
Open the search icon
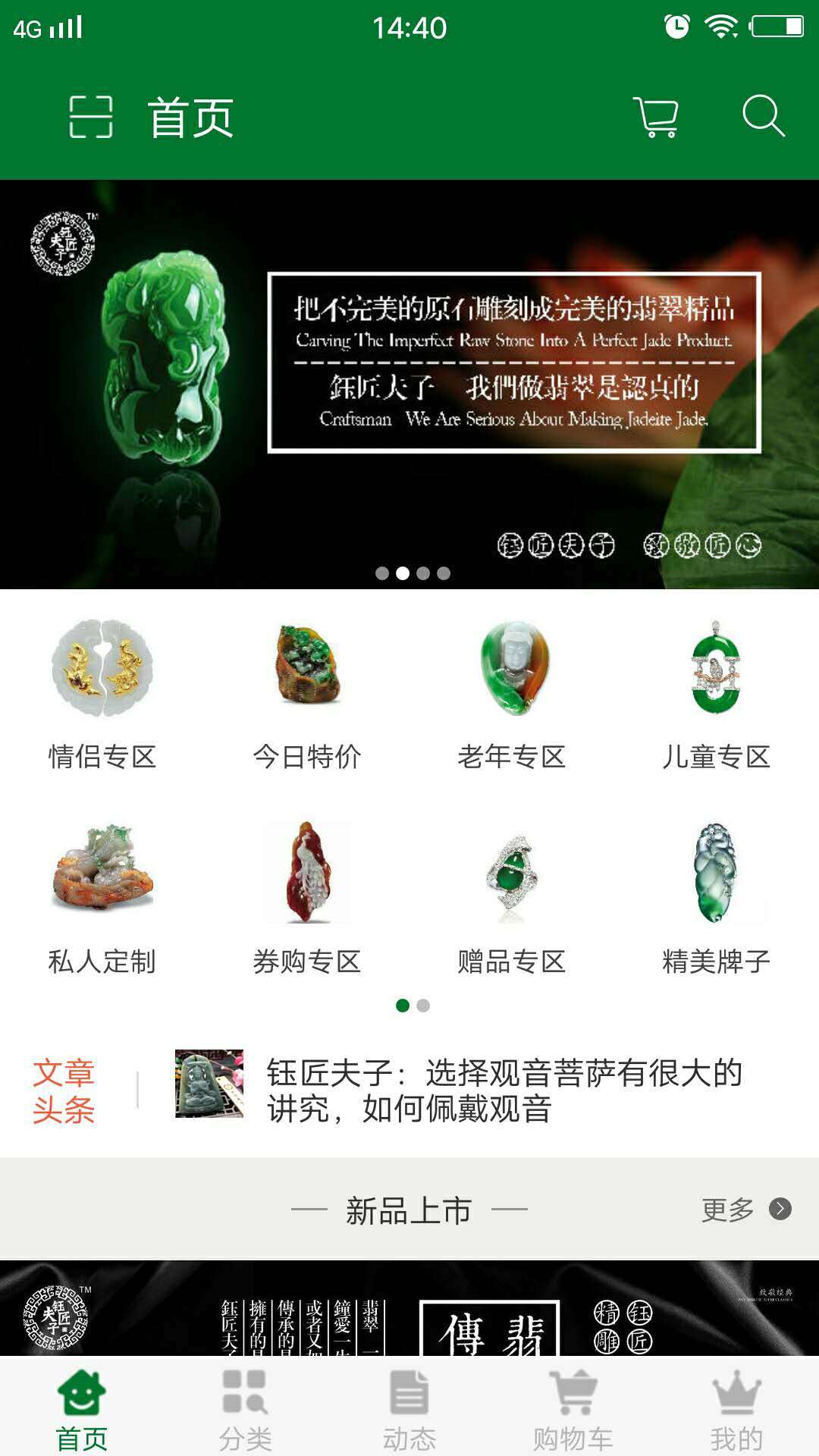pyautogui.click(x=762, y=116)
